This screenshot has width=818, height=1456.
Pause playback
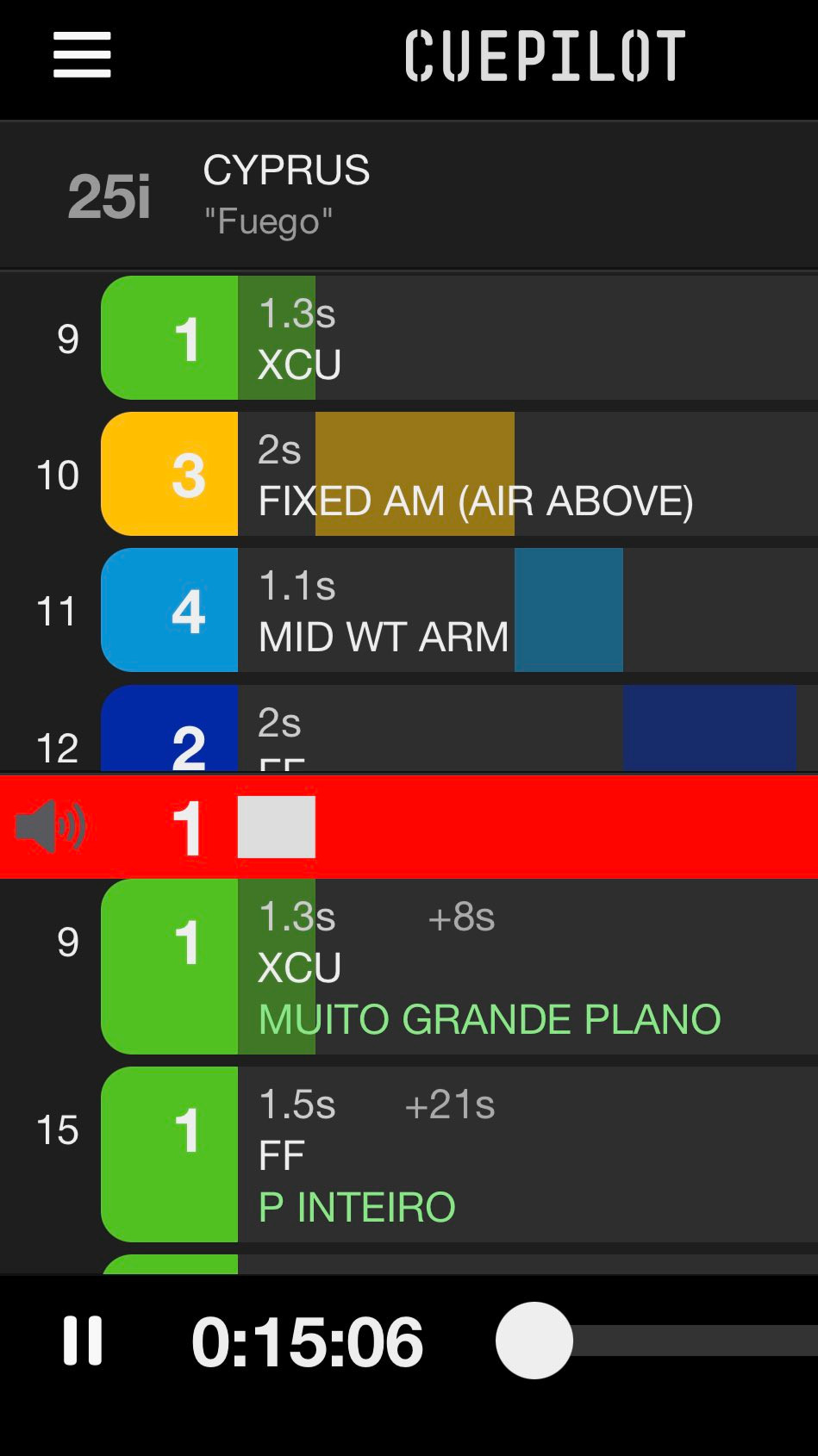[83, 1340]
